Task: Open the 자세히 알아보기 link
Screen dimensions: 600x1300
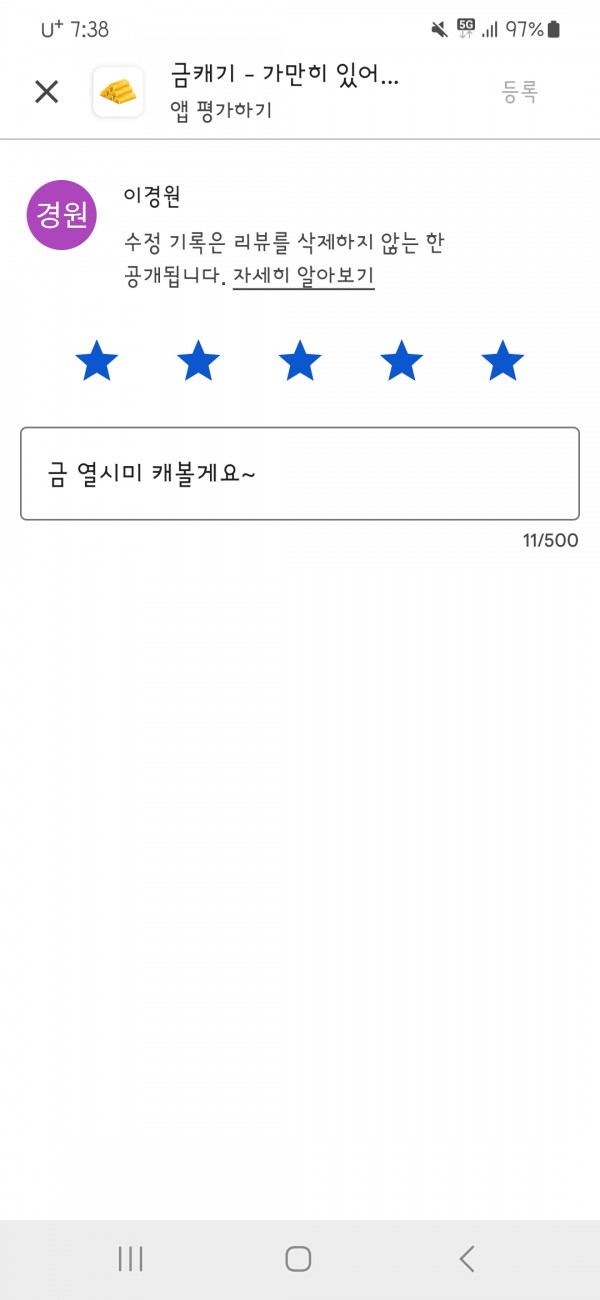Action: click(x=303, y=276)
